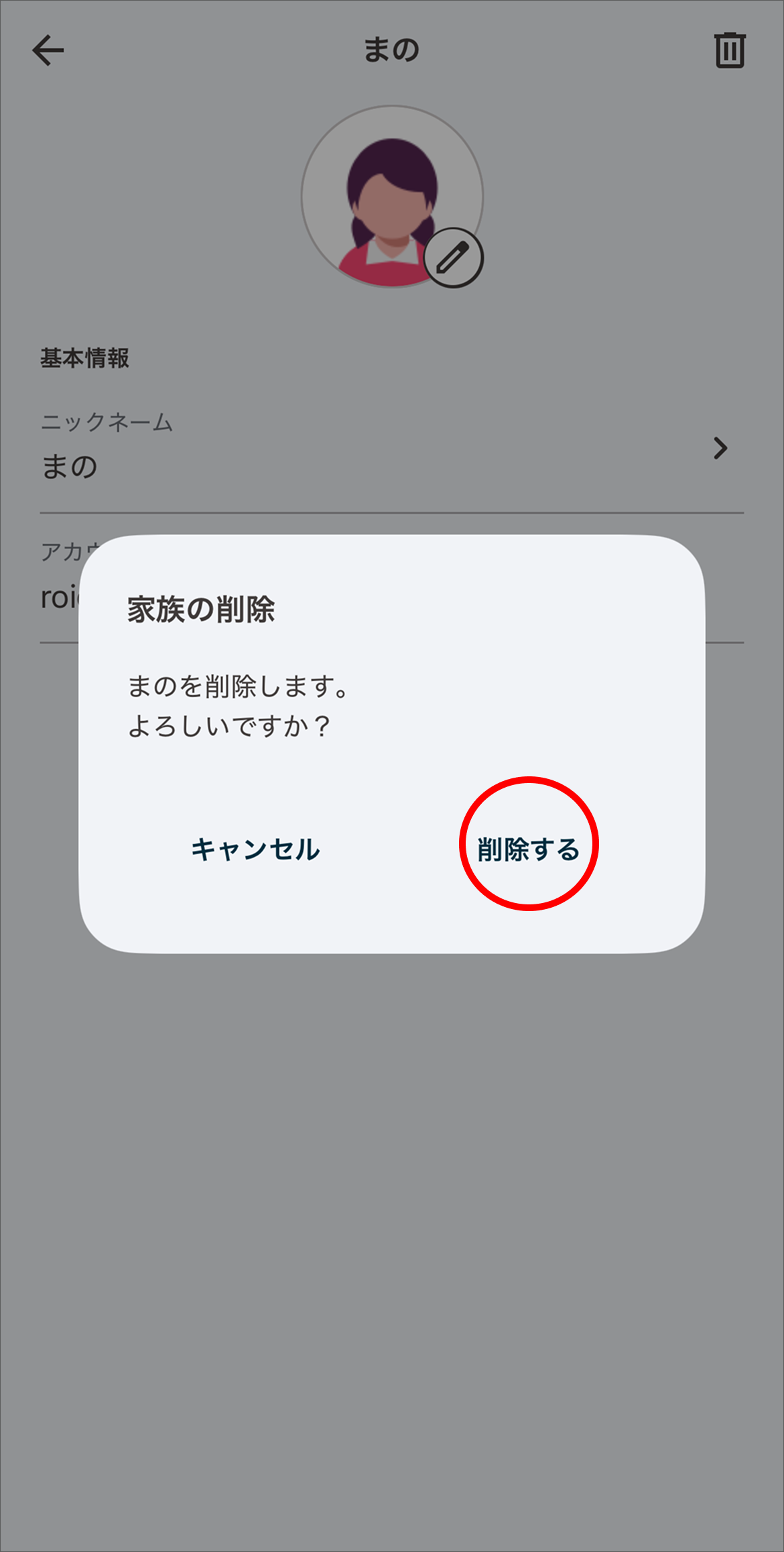Tap キャンセル to keep the family member
This screenshot has height=1552, width=784.
[255, 850]
